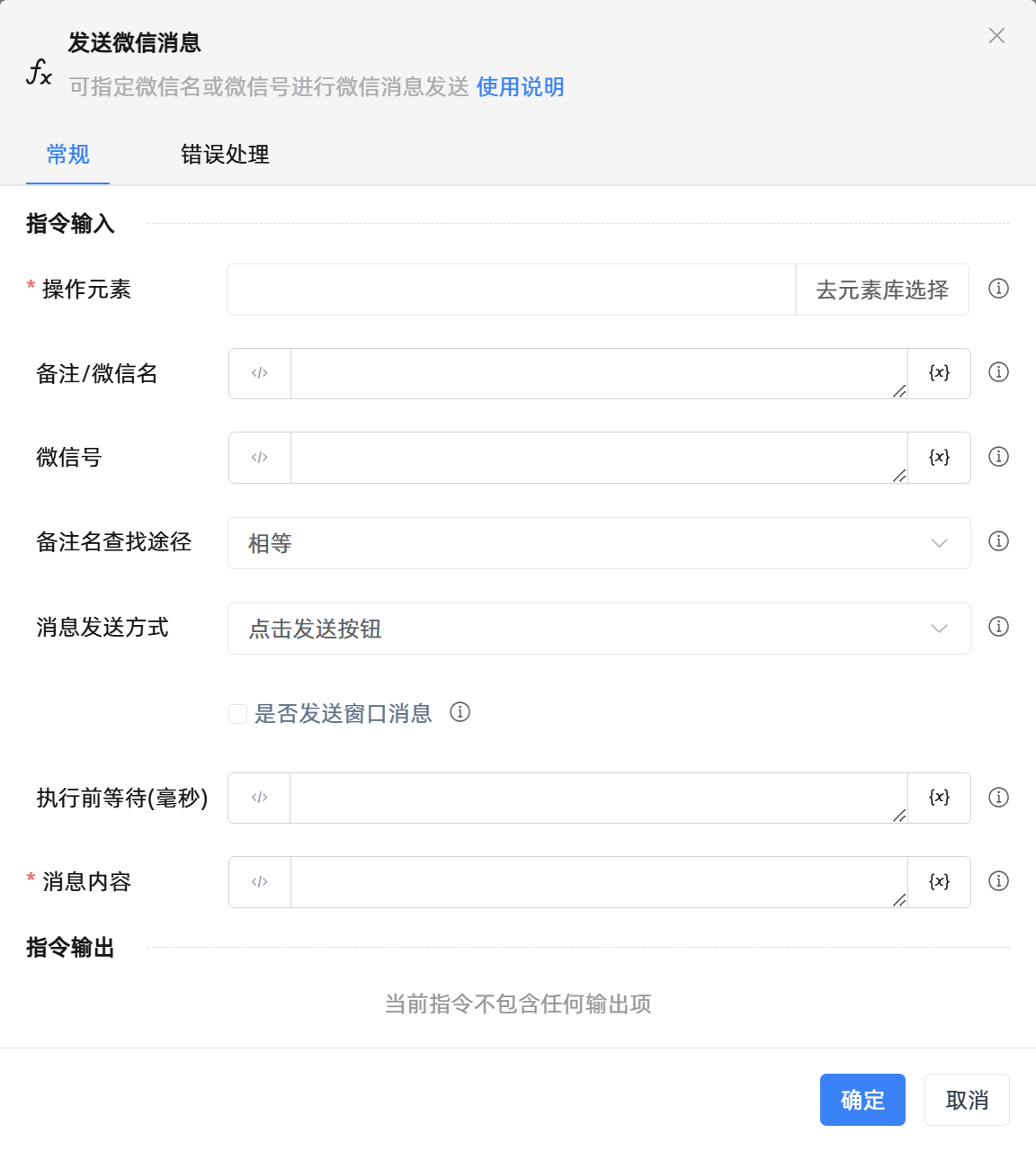Click the 去元素库选择 button
Viewport: 1036px width, 1151px height.
[881, 290]
